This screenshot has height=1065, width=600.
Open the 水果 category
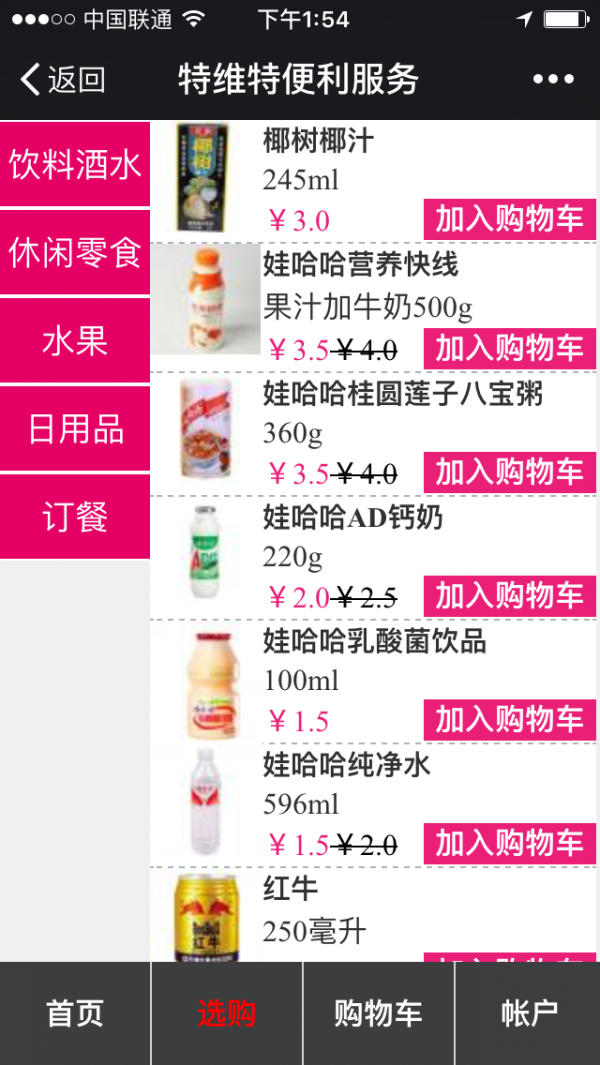[75, 341]
